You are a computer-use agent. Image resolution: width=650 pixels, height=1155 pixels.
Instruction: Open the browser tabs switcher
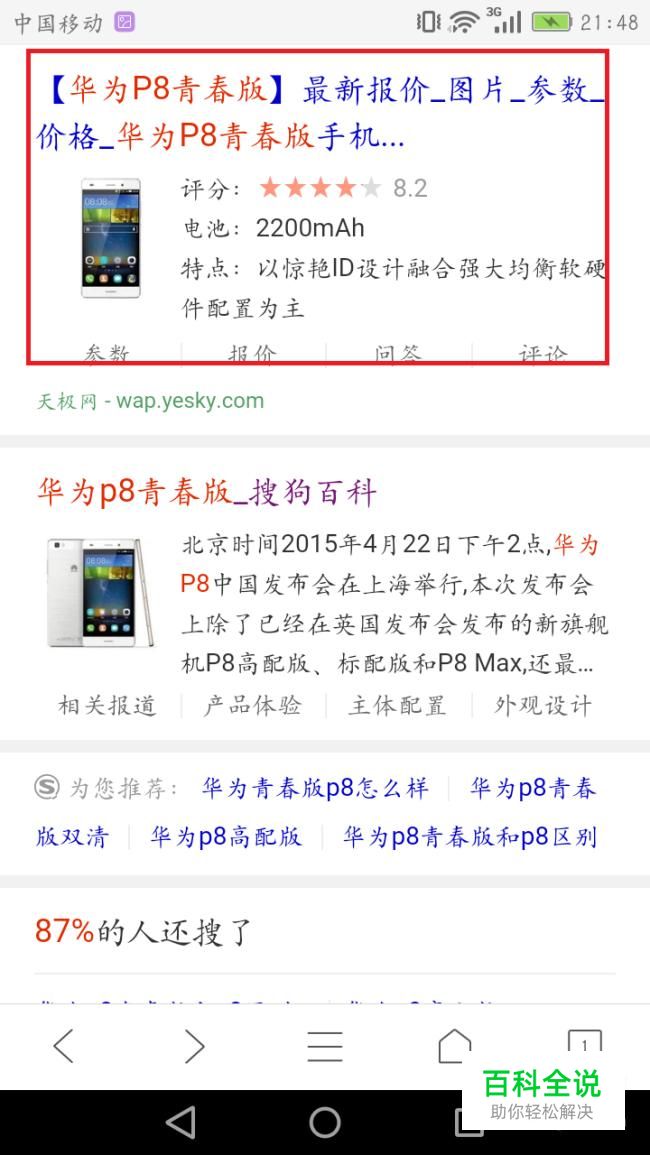(x=585, y=1042)
